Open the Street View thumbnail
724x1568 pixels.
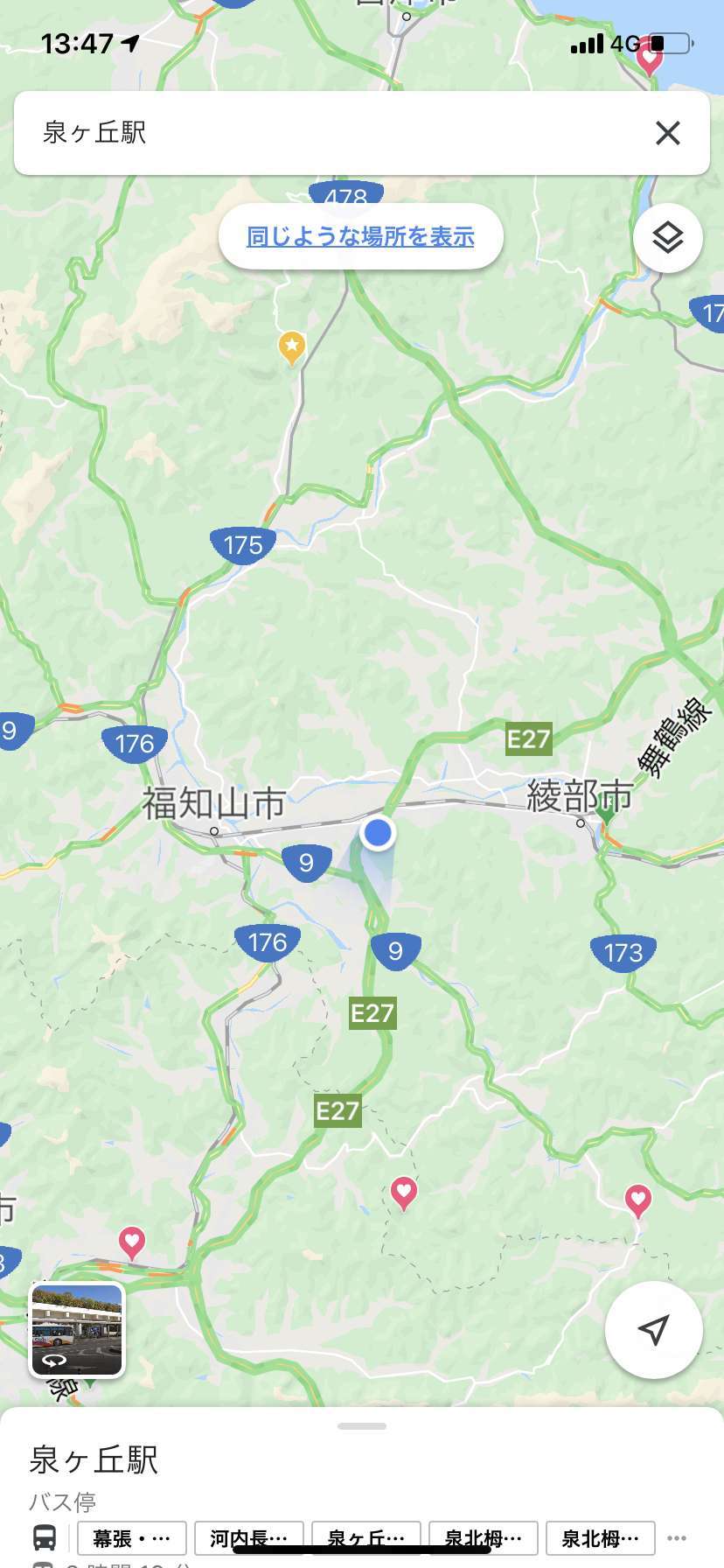point(78,1330)
